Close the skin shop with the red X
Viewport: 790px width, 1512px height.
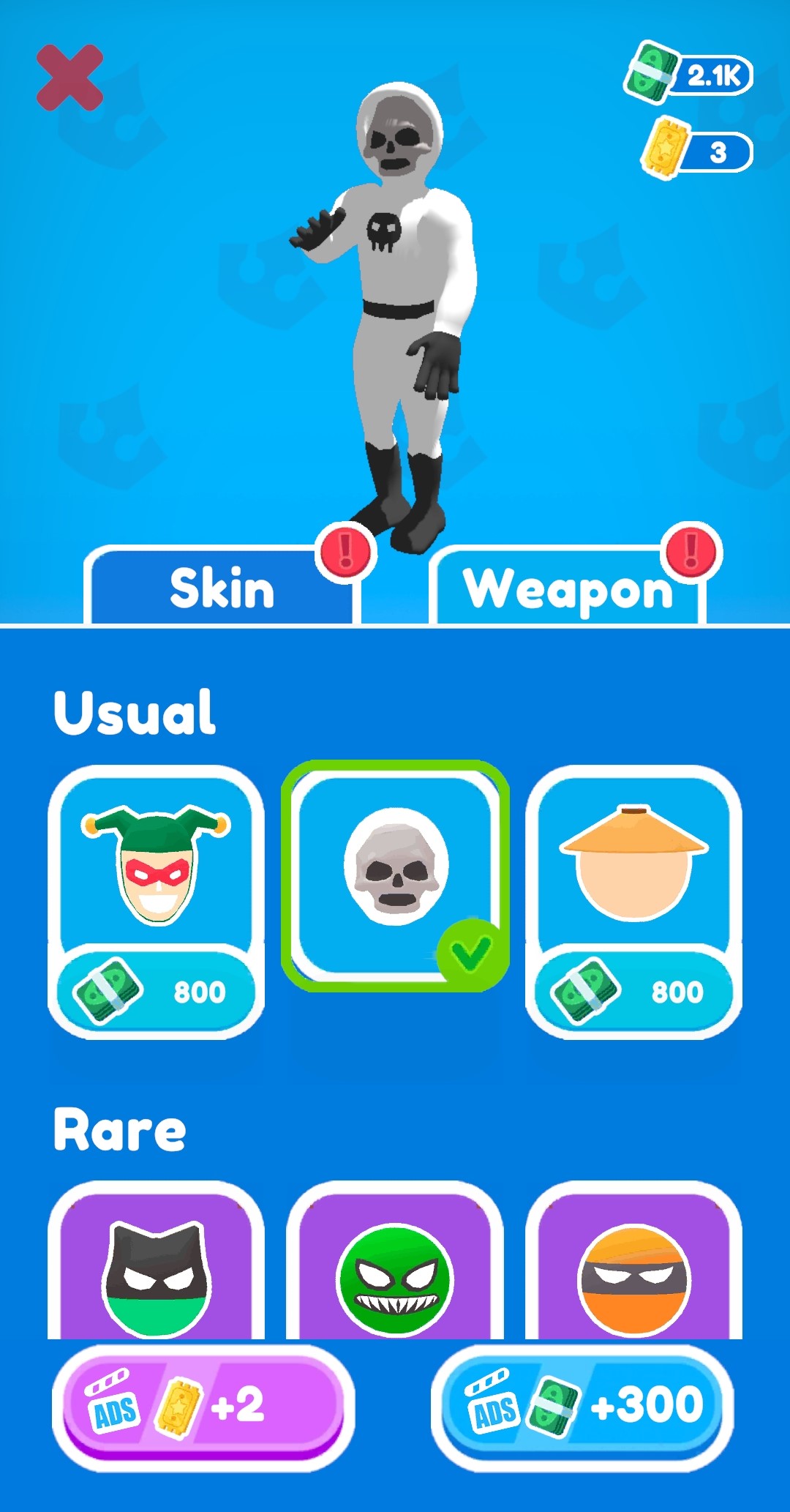pos(69,78)
